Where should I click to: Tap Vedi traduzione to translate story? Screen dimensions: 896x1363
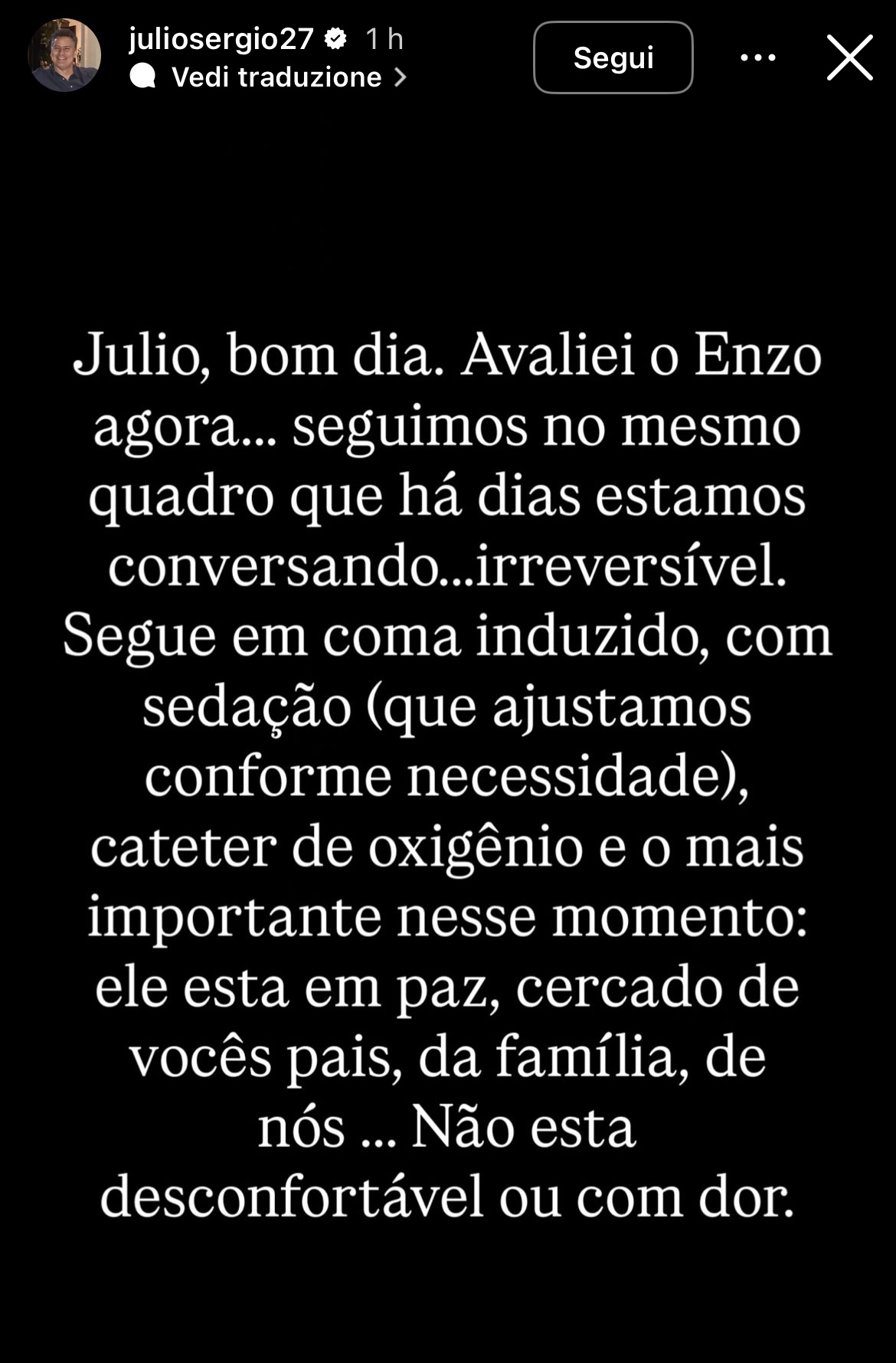coord(276,77)
